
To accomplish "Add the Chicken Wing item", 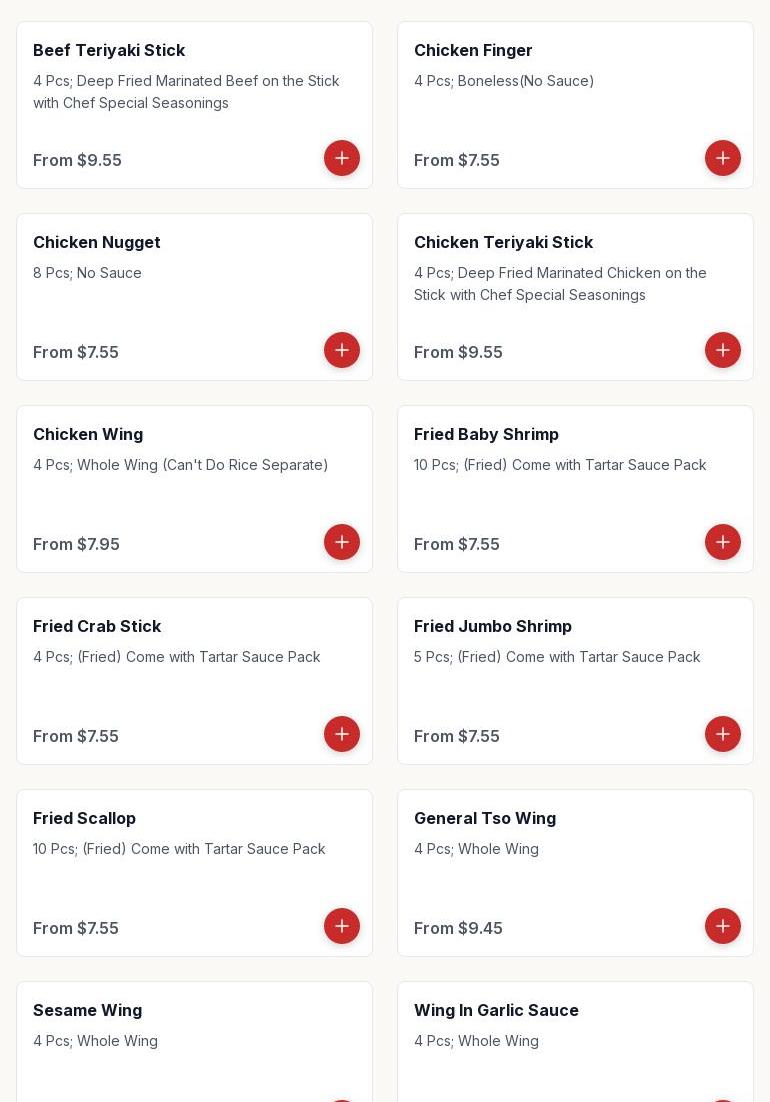I will (x=342, y=542).
